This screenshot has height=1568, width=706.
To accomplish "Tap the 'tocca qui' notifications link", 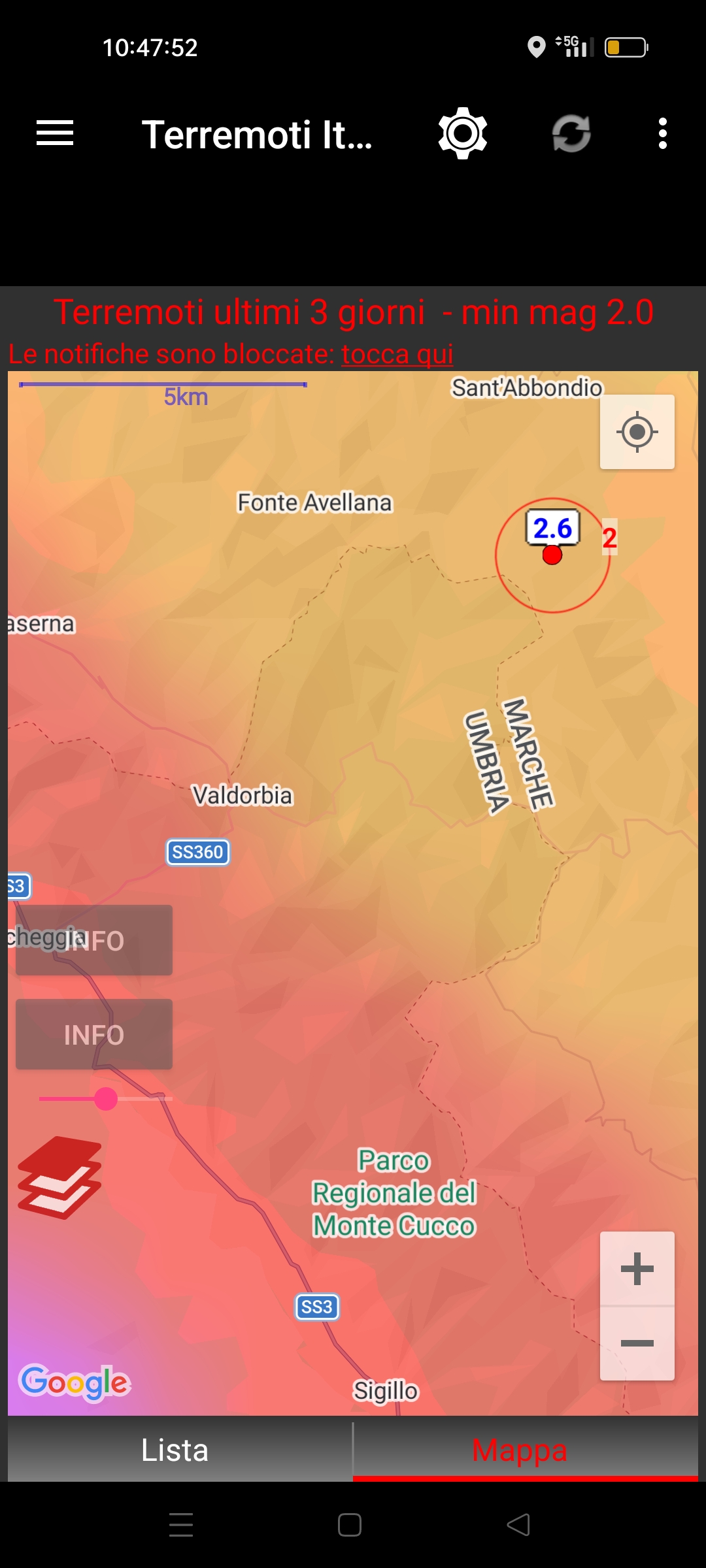I will 397,354.
